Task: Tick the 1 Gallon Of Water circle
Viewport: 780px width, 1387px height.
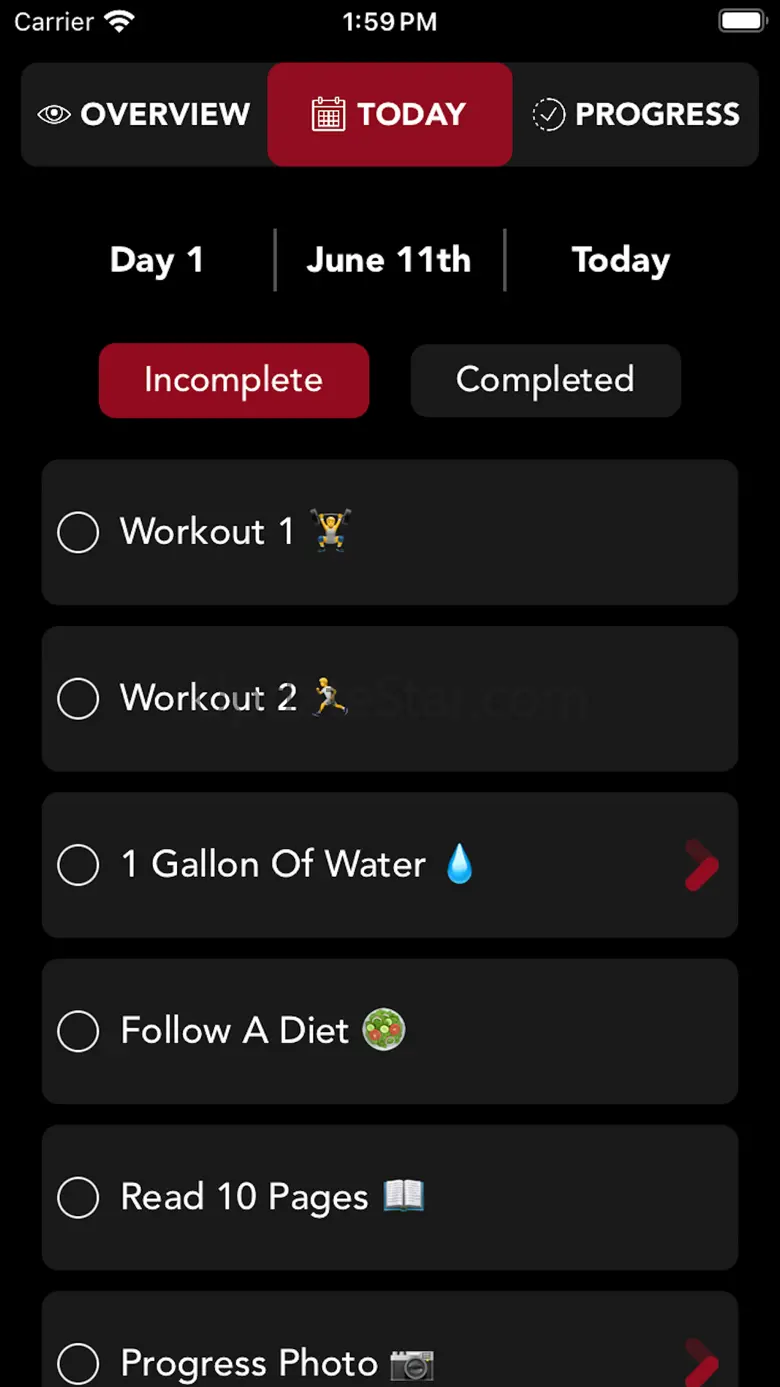Action: pos(78,865)
